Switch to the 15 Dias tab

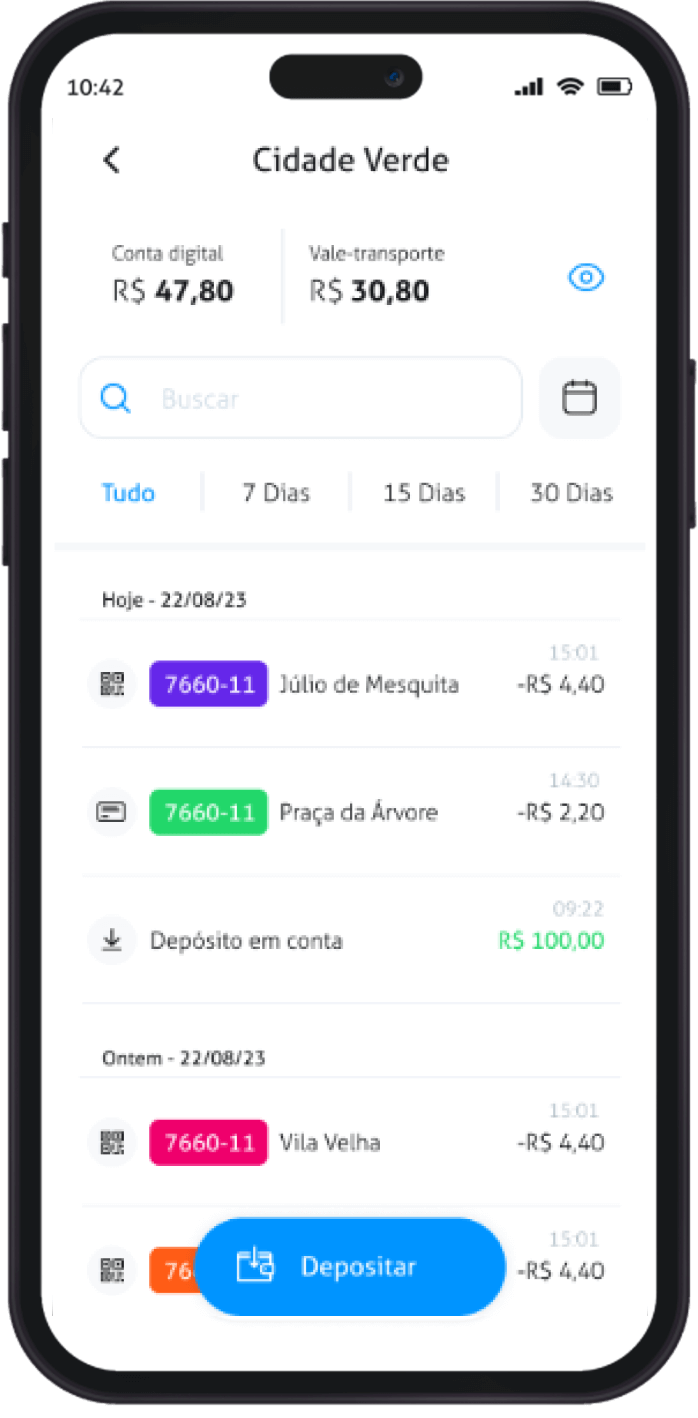click(424, 493)
